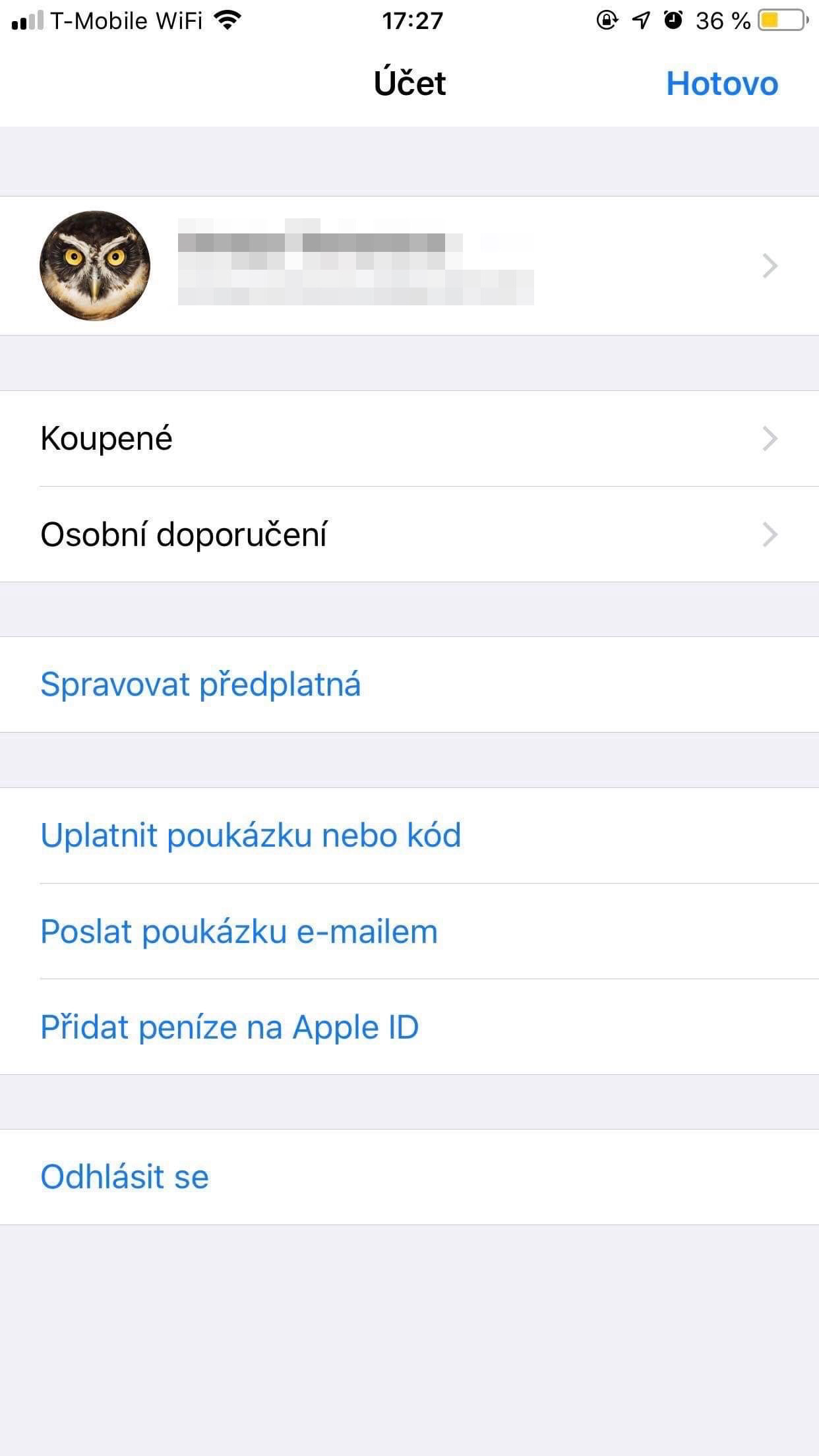Viewport: 819px width, 1456px height.
Task: Open the profile row with the owl avatar
Action: pos(409,266)
